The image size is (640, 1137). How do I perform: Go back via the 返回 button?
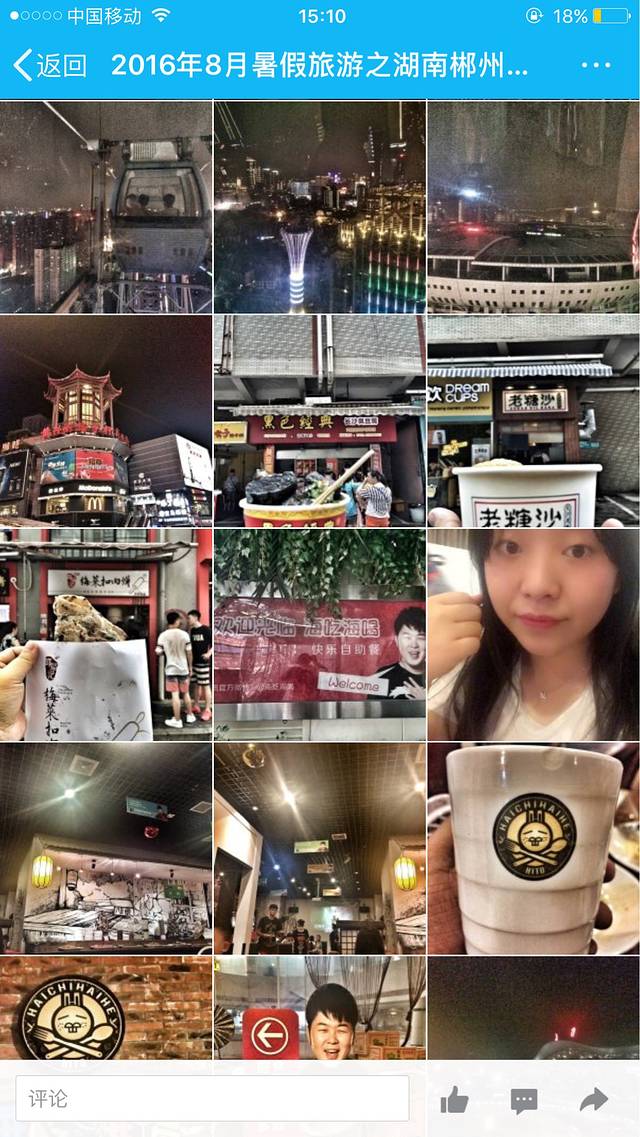tap(50, 66)
